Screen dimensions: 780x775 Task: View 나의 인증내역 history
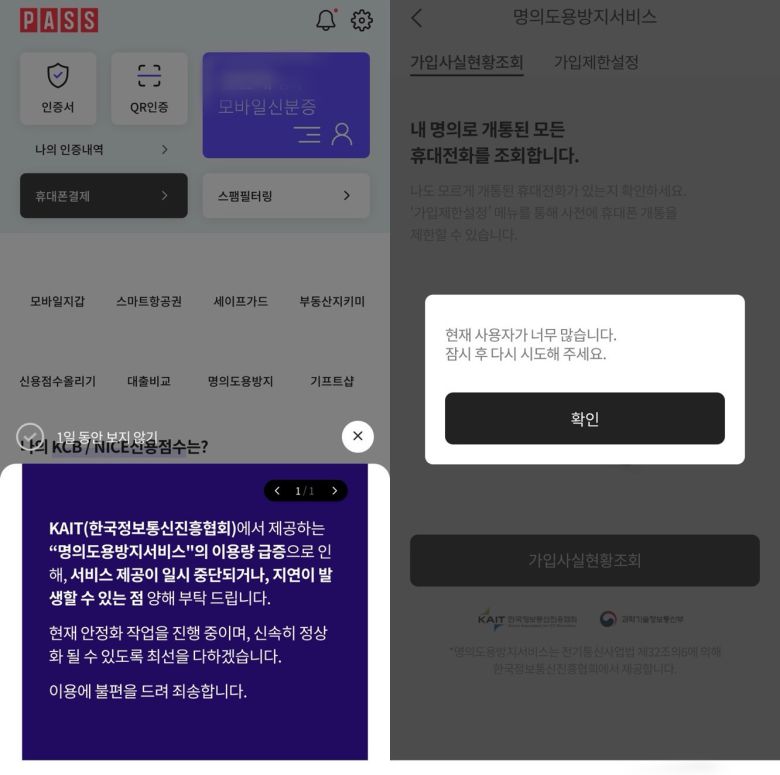(x=102, y=150)
